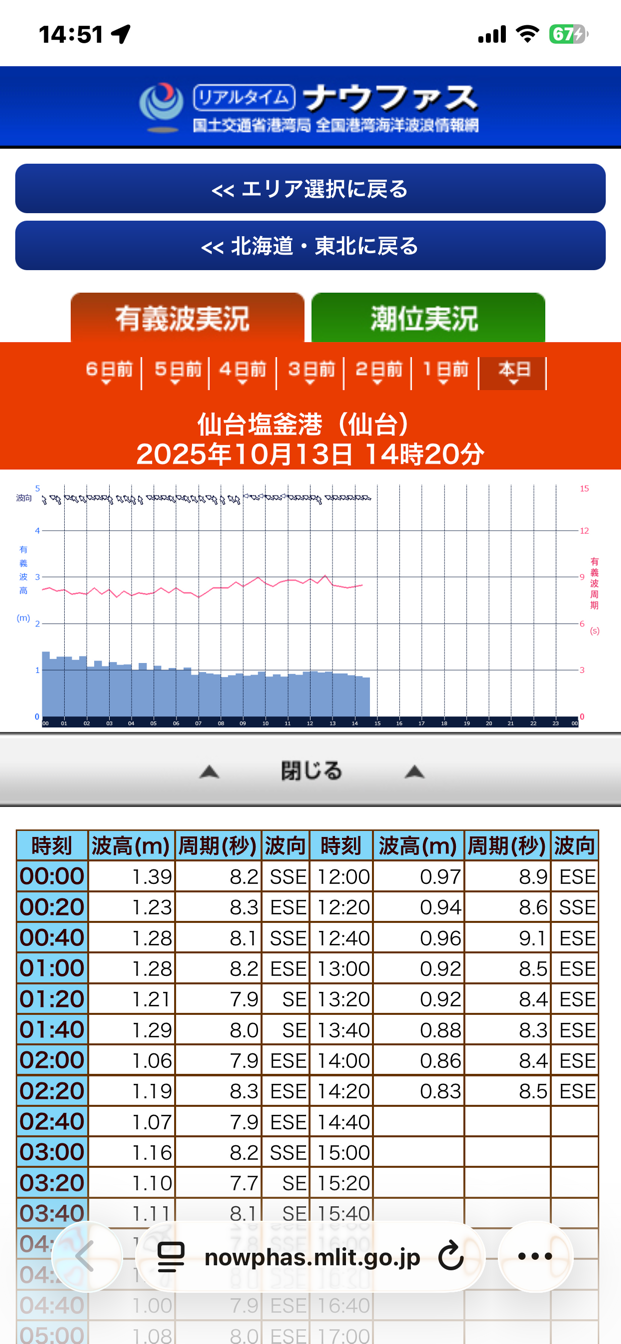621x1344 pixels.
Task: Select the 6日前 day option
Action: click(108, 372)
